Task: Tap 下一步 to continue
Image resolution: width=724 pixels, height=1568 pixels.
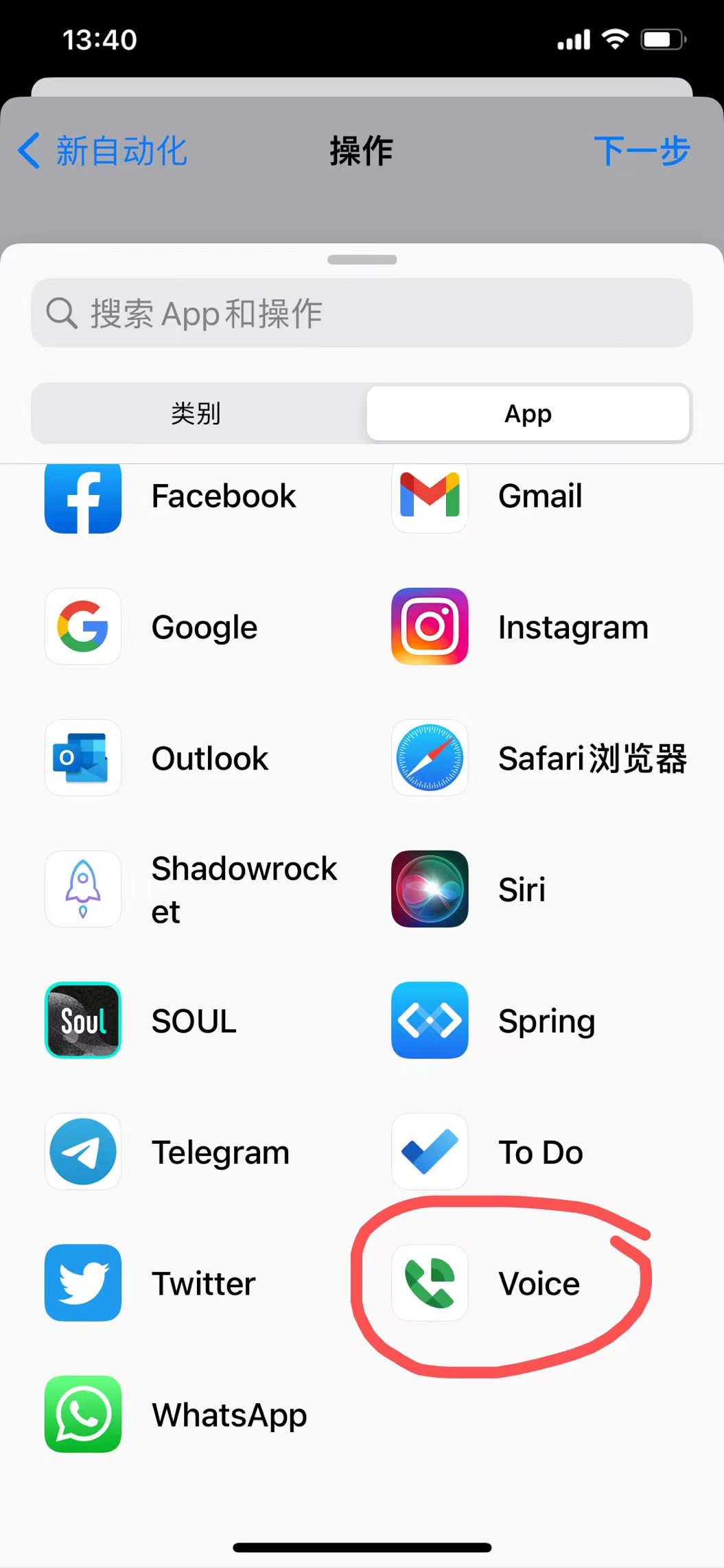Action: point(641,151)
